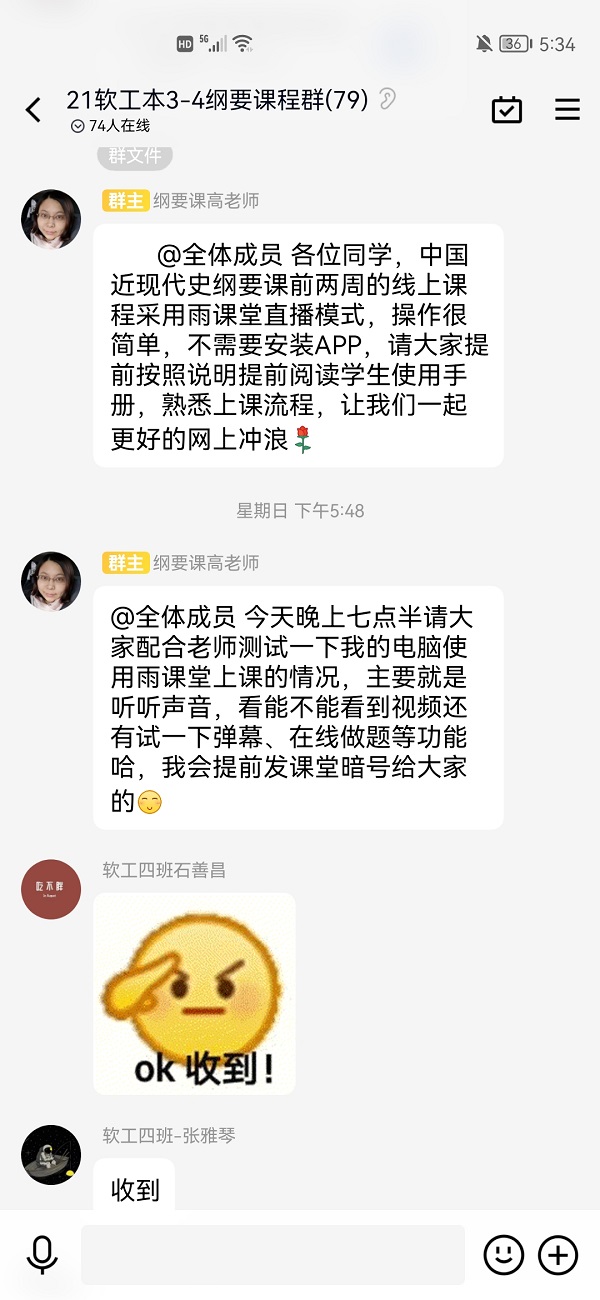Open the group settings hamburger menu
Viewport: 600px width, 1300px height.
pyautogui.click(x=567, y=110)
